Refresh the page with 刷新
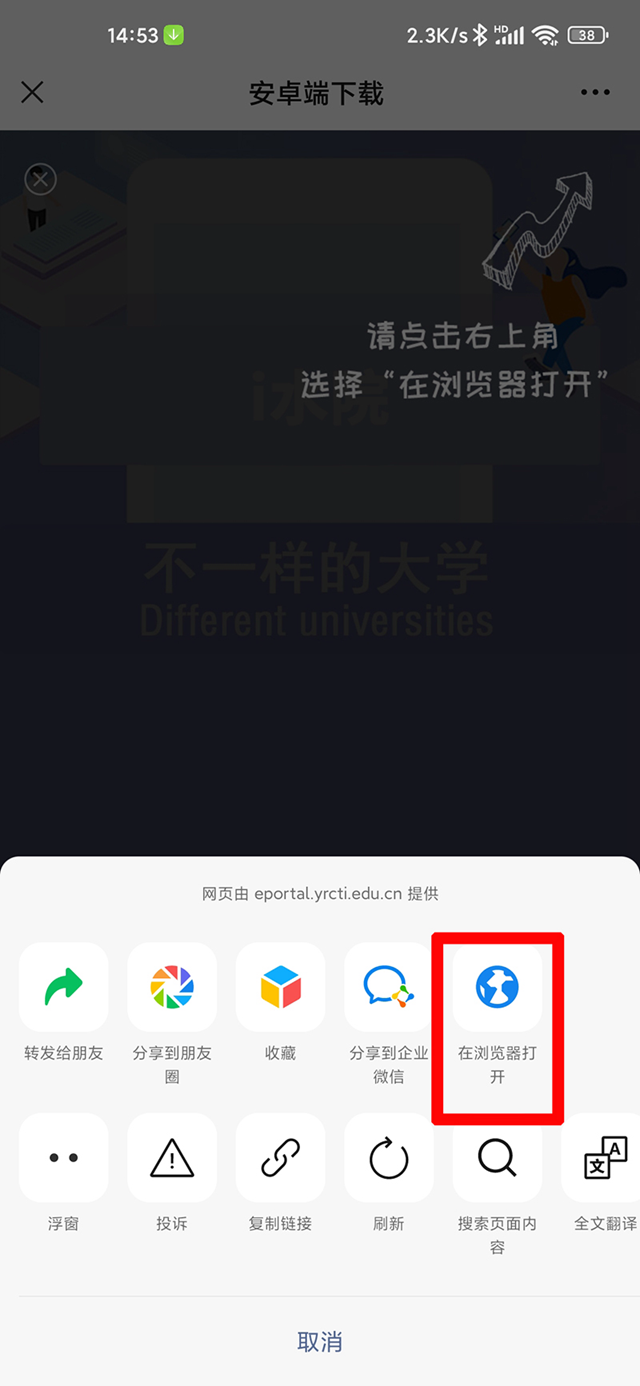The width and height of the screenshot is (640, 1386). (389, 1158)
